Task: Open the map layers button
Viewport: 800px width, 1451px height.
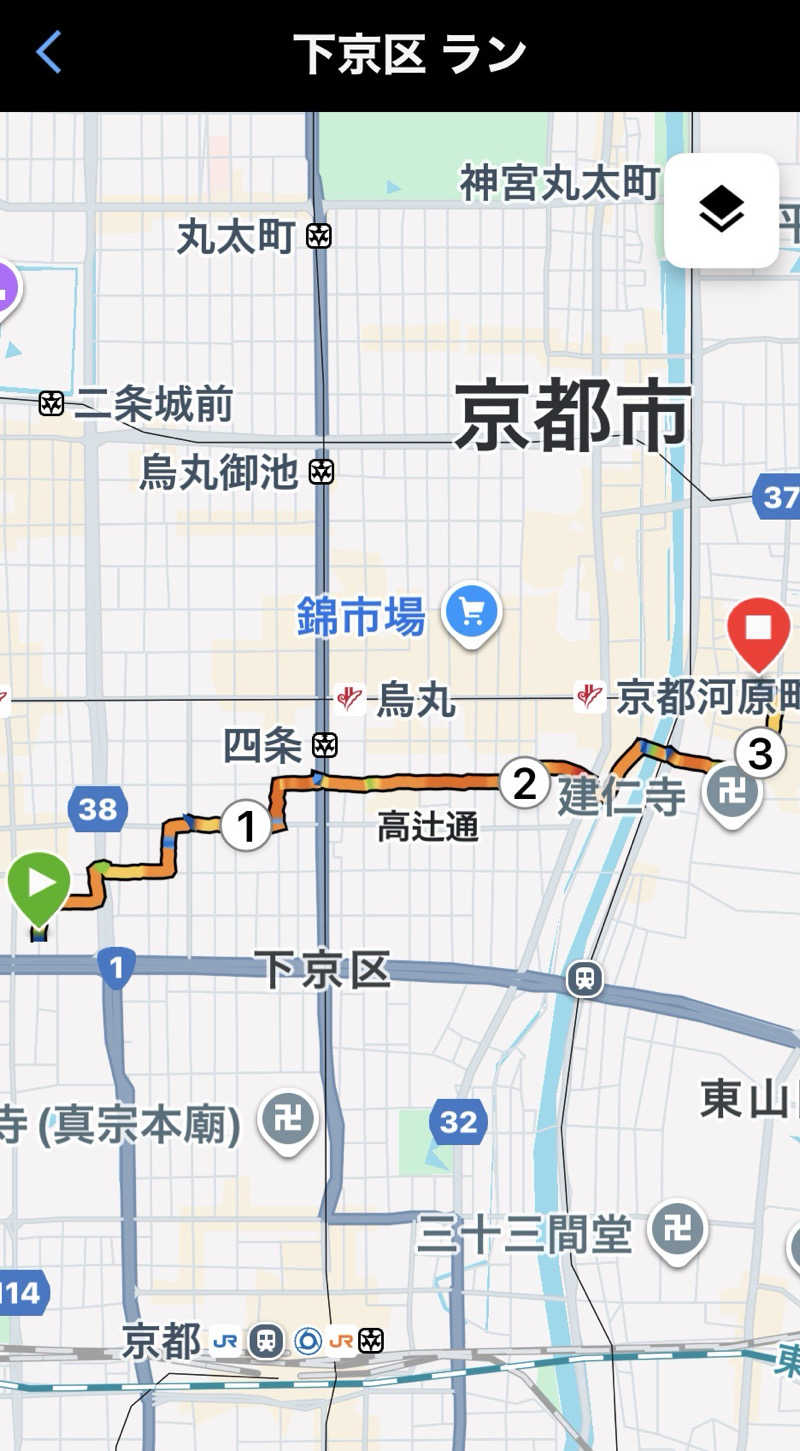Action: click(x=721, y=210)
